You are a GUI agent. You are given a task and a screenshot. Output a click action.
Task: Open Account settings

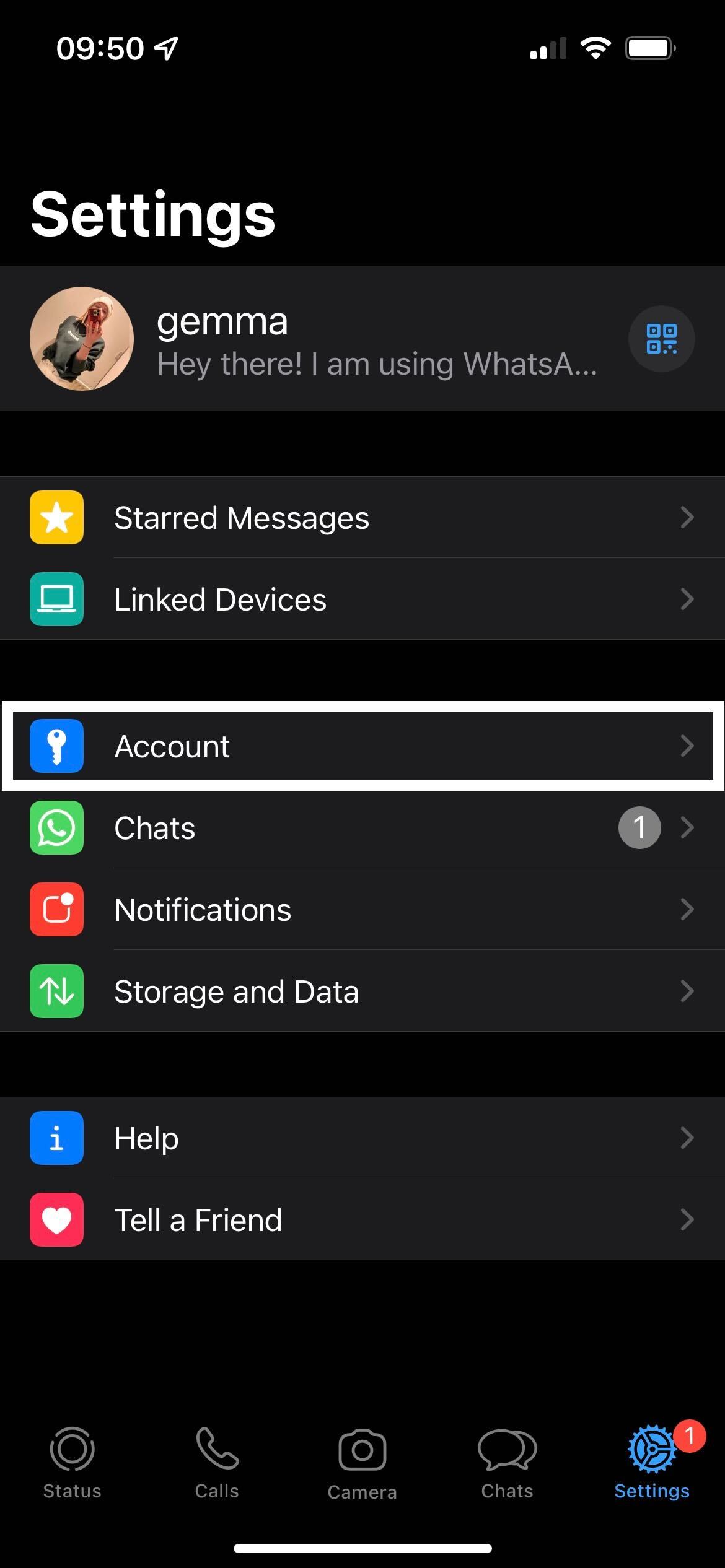tap(362, 746)
